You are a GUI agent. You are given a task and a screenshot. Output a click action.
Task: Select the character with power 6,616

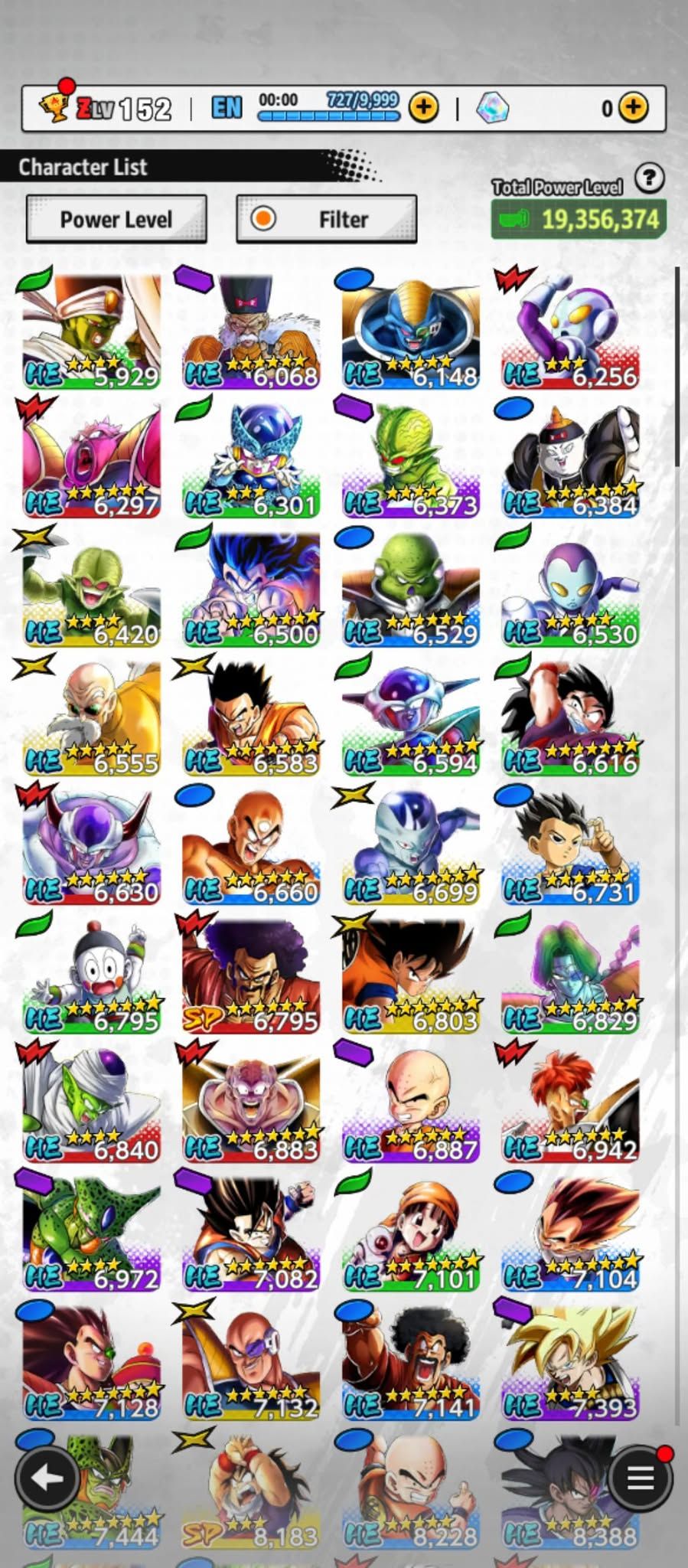click(x=571, y=717)
